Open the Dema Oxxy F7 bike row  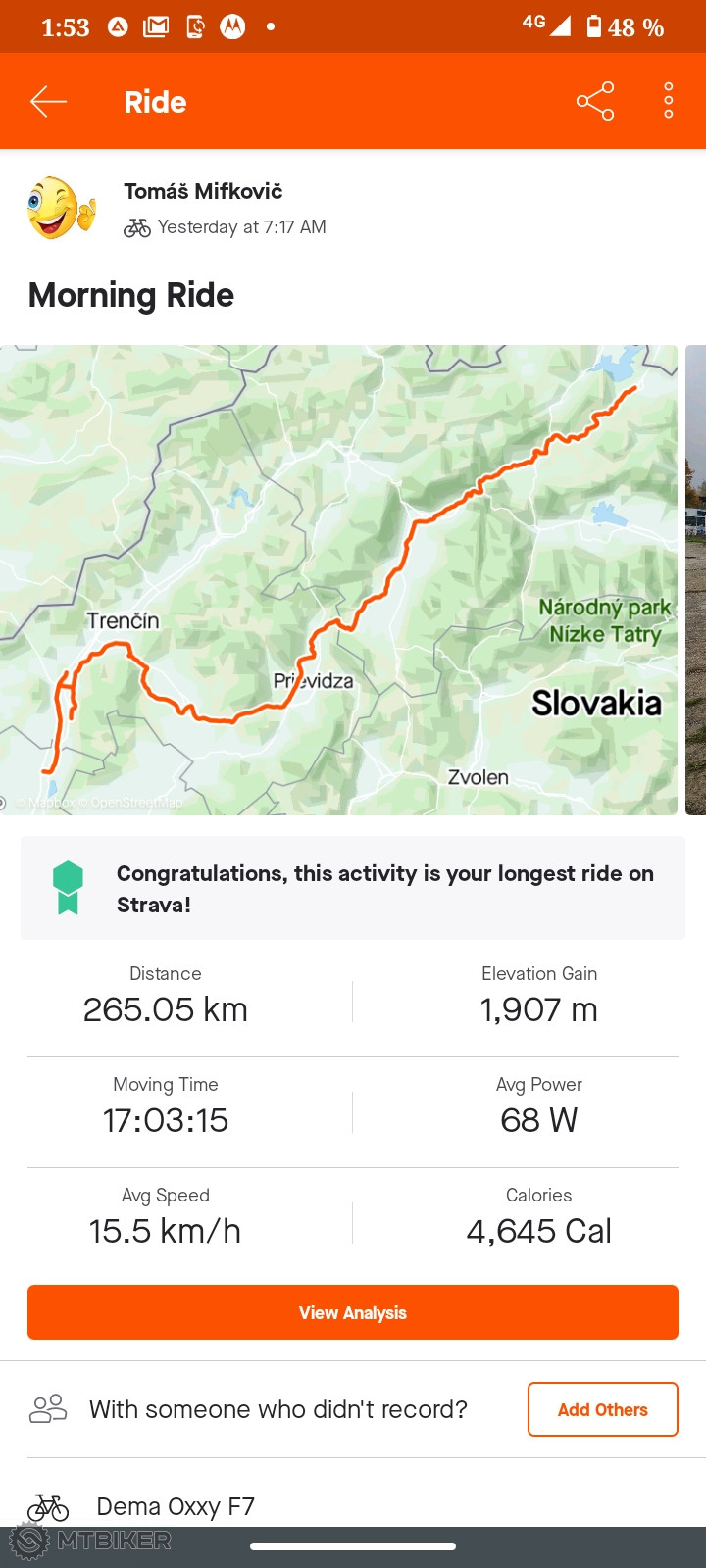(x=176, y=1506)
